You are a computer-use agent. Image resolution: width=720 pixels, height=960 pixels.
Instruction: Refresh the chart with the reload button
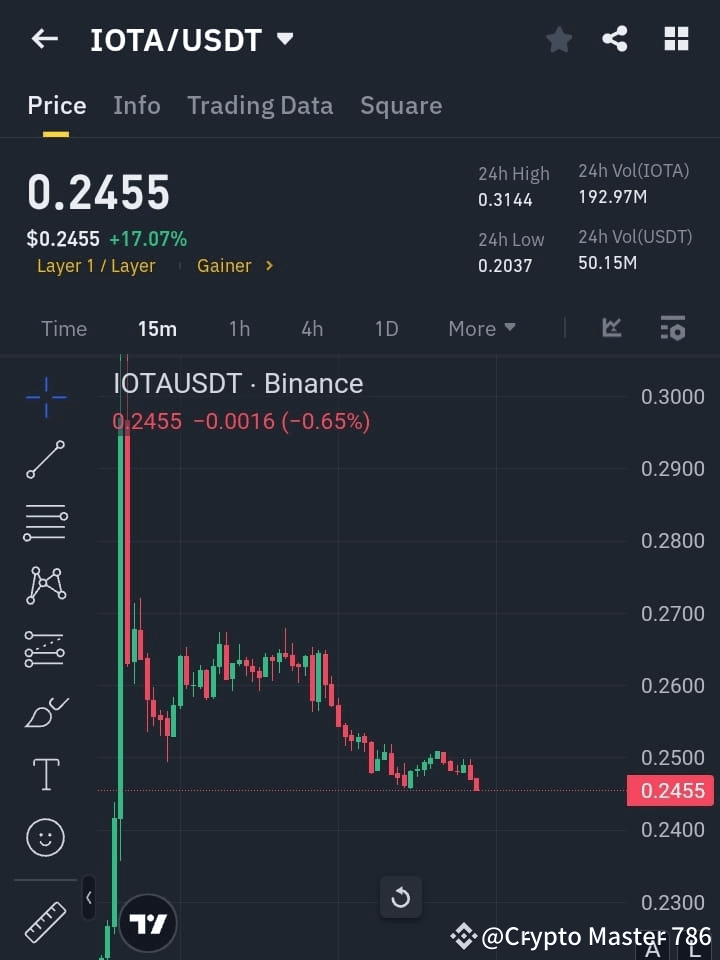(401, 898)
